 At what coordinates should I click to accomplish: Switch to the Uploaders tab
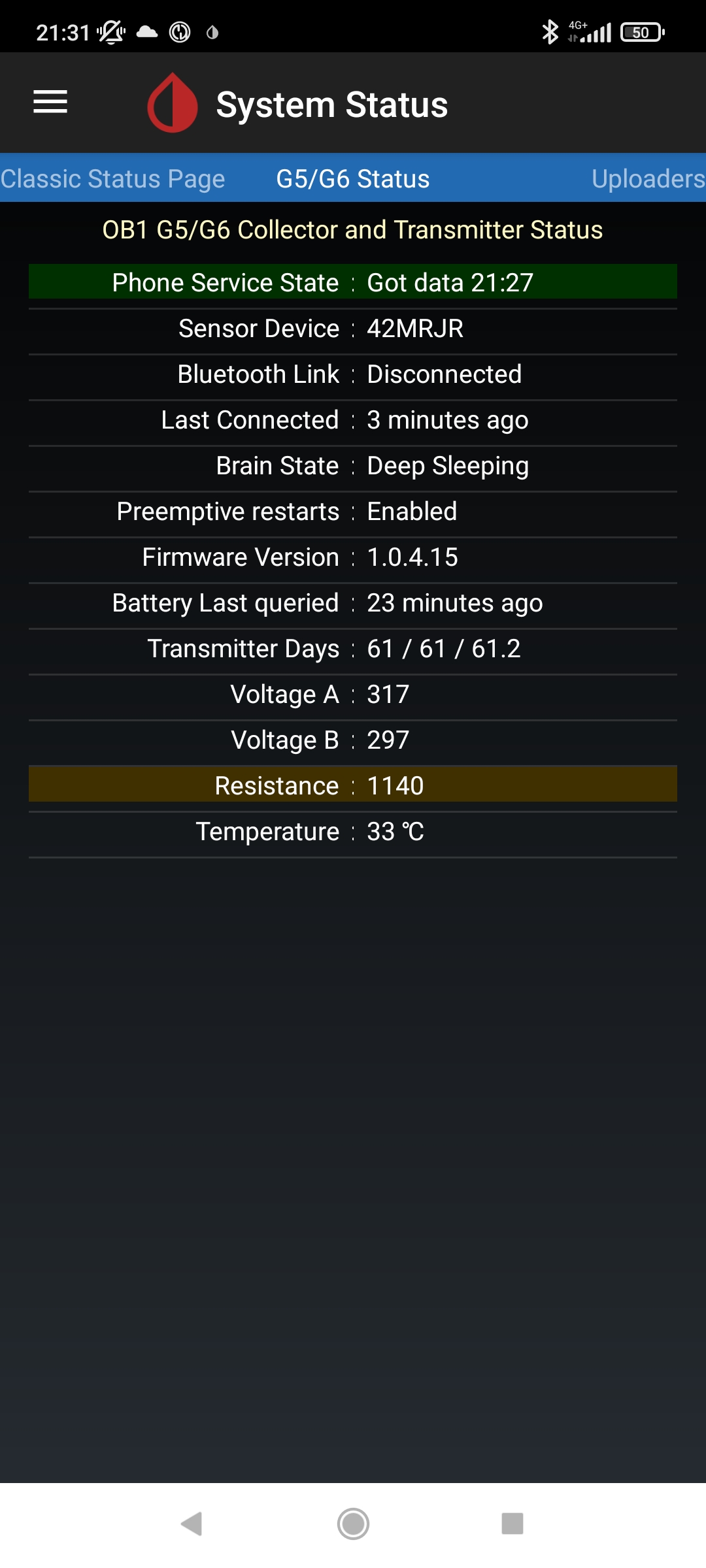(x=647, y=179)
